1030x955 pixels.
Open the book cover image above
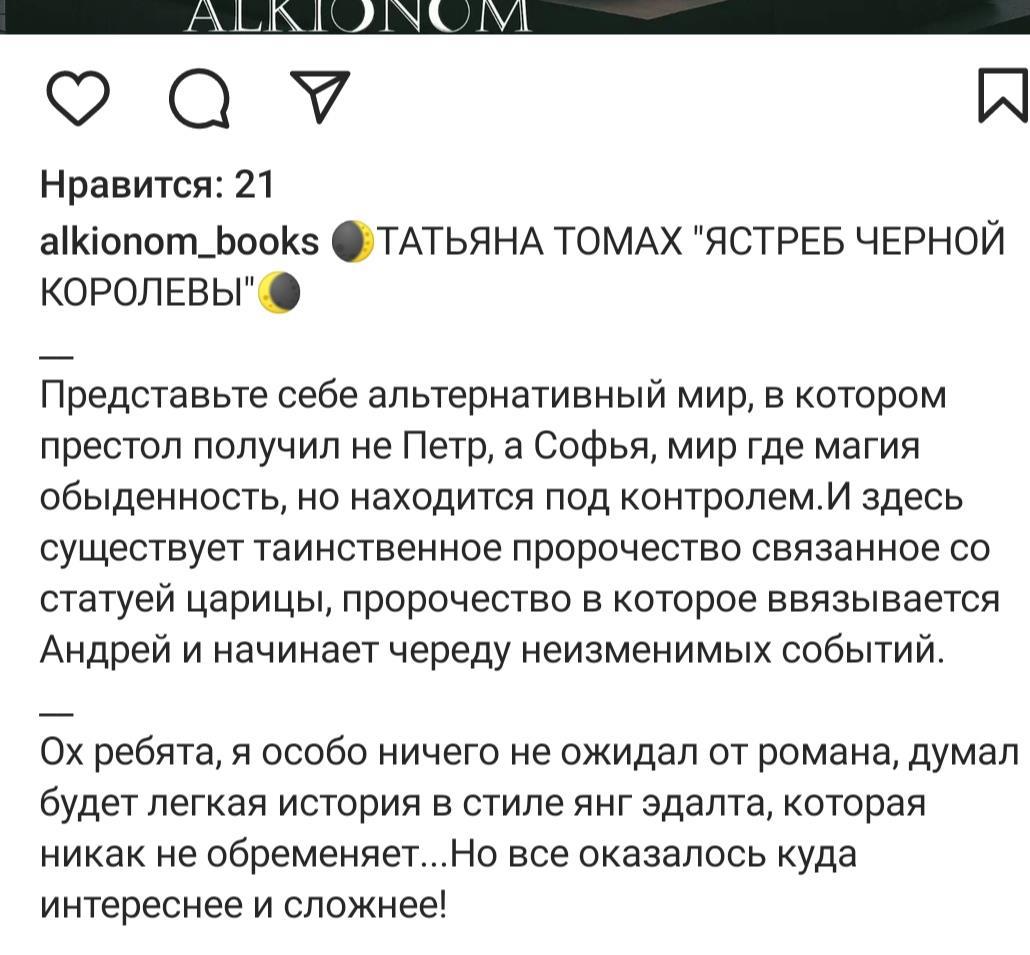click(x=515, y=16)
